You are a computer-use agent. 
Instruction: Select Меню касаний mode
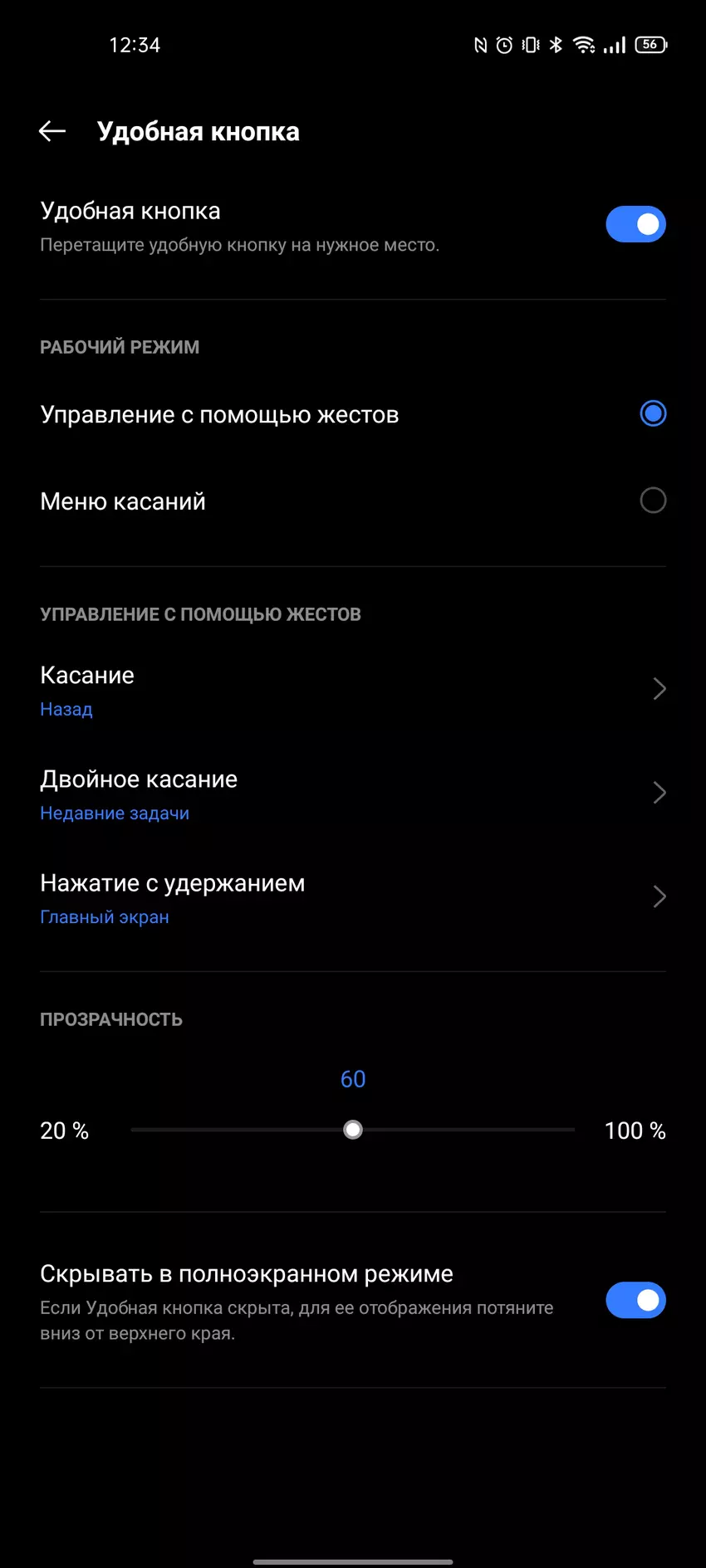coord(653,501)
